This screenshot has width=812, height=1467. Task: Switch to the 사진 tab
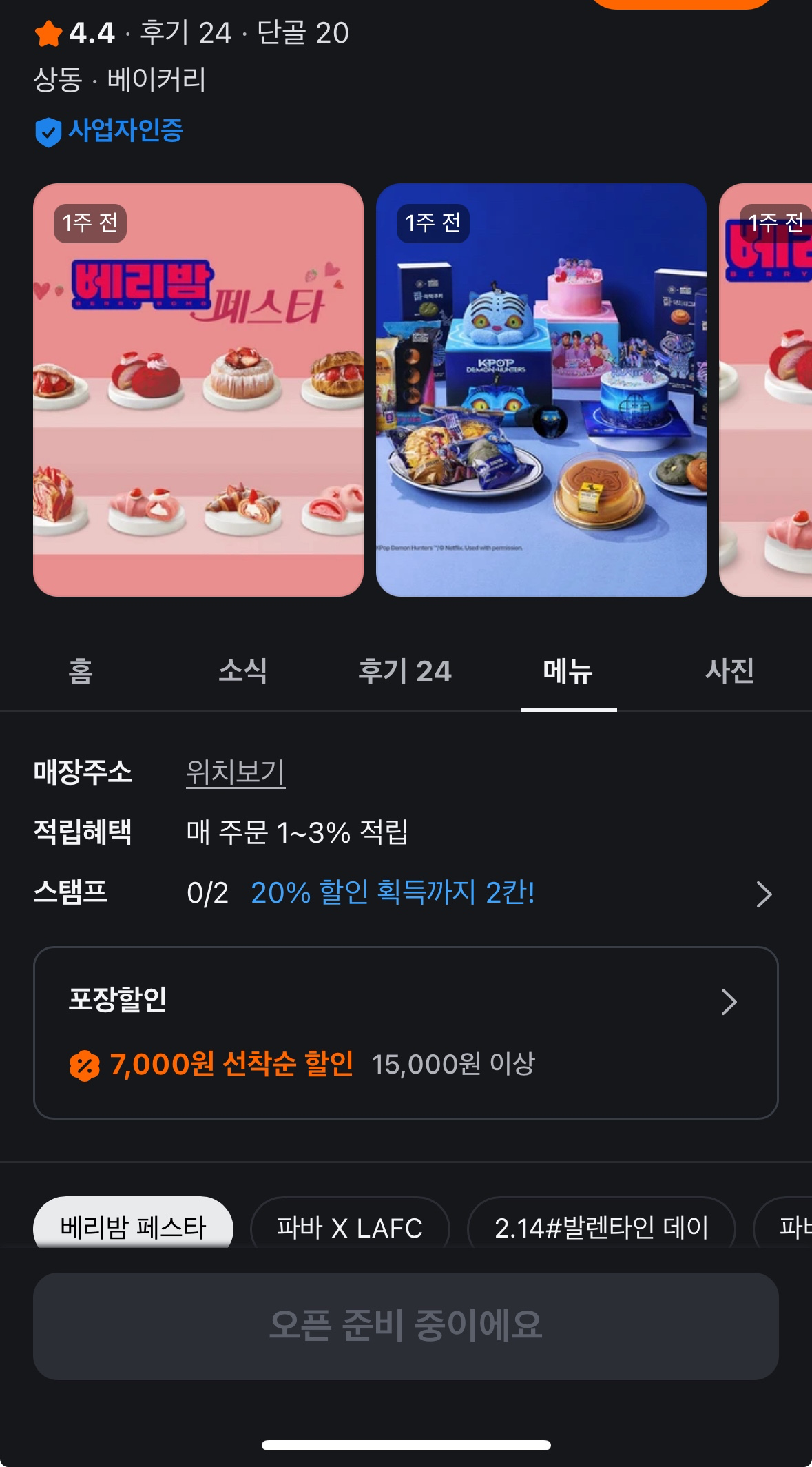click(x=729, y=671)
